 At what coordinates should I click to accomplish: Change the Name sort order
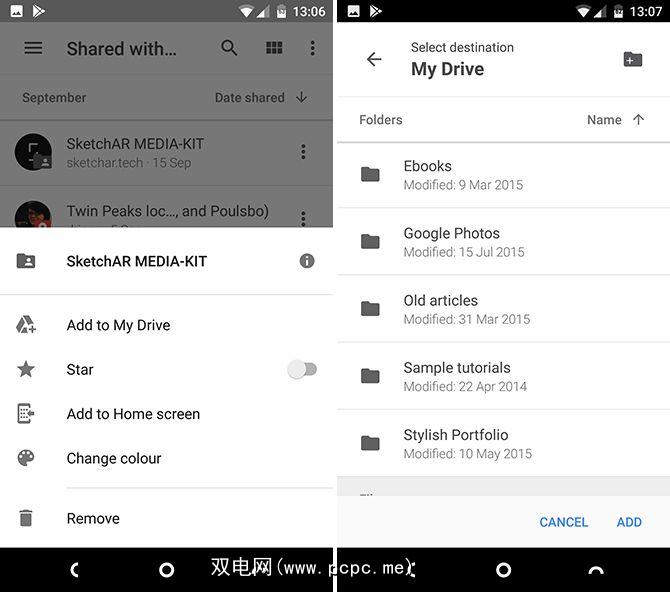(x=616, y=120)
